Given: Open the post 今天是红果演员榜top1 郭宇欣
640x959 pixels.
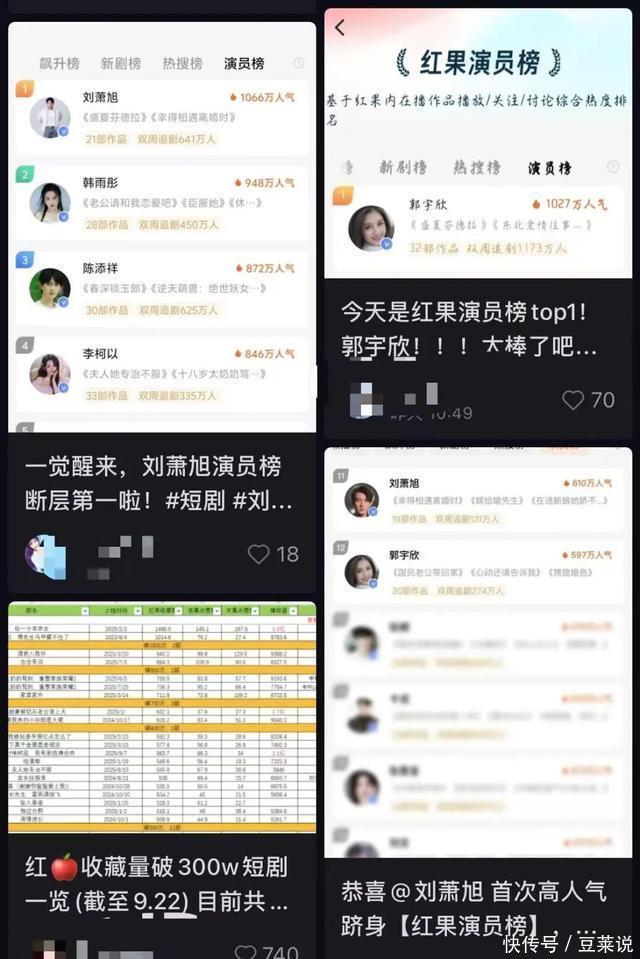Looking at the screenshot, I should (476, 328).
